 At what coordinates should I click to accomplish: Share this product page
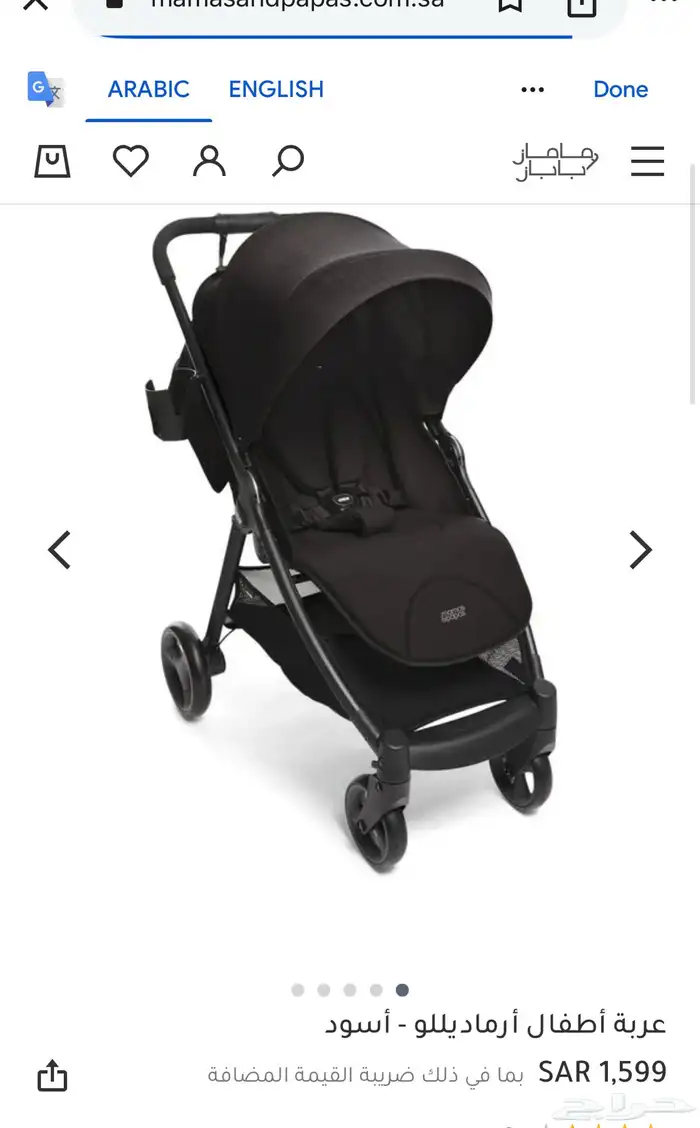coord(52,1076)
